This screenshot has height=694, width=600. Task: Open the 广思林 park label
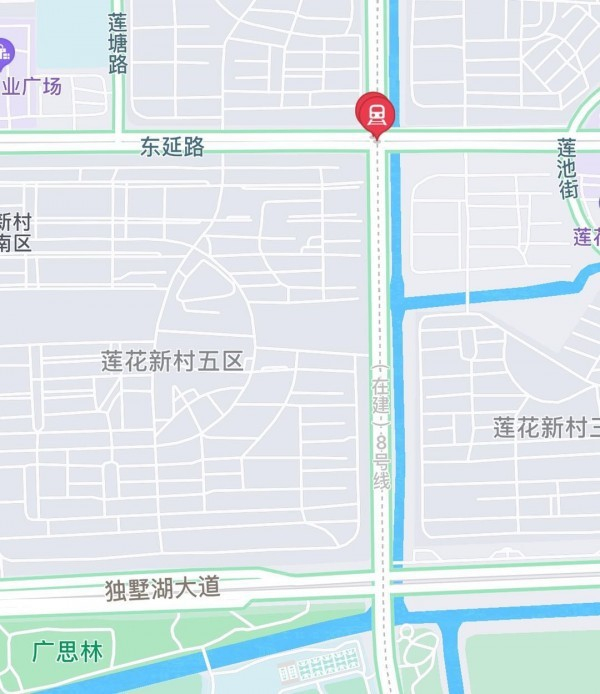coord(66,653)
